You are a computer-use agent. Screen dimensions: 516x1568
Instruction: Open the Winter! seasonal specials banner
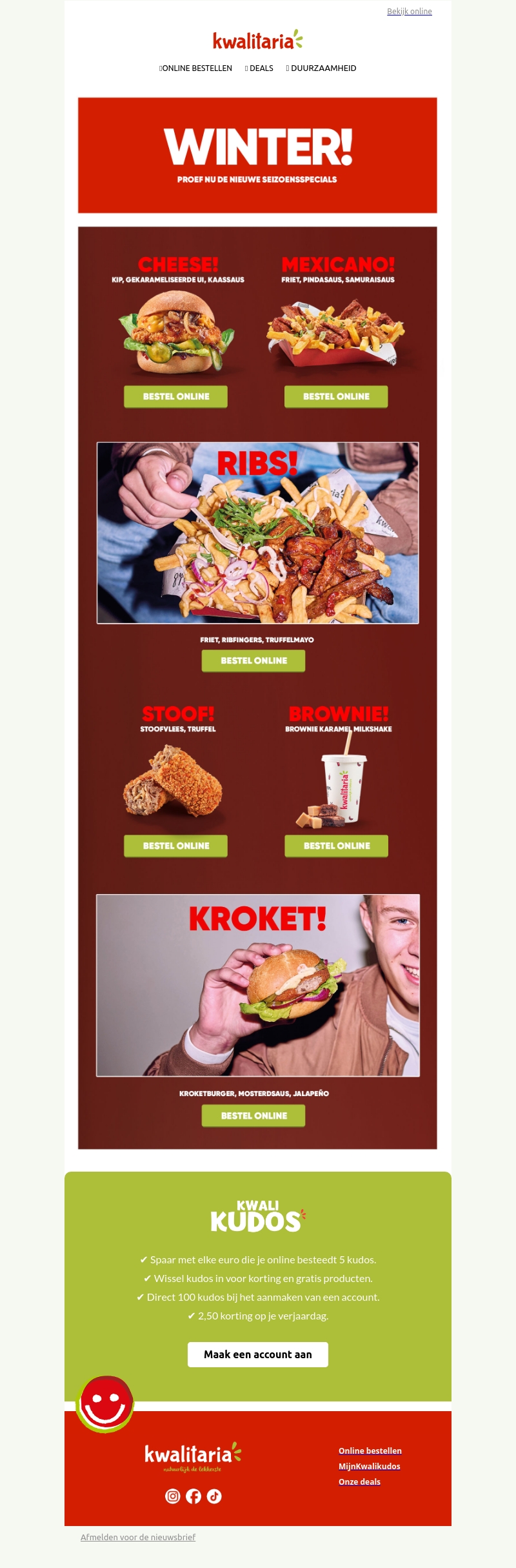pos(257,155)
